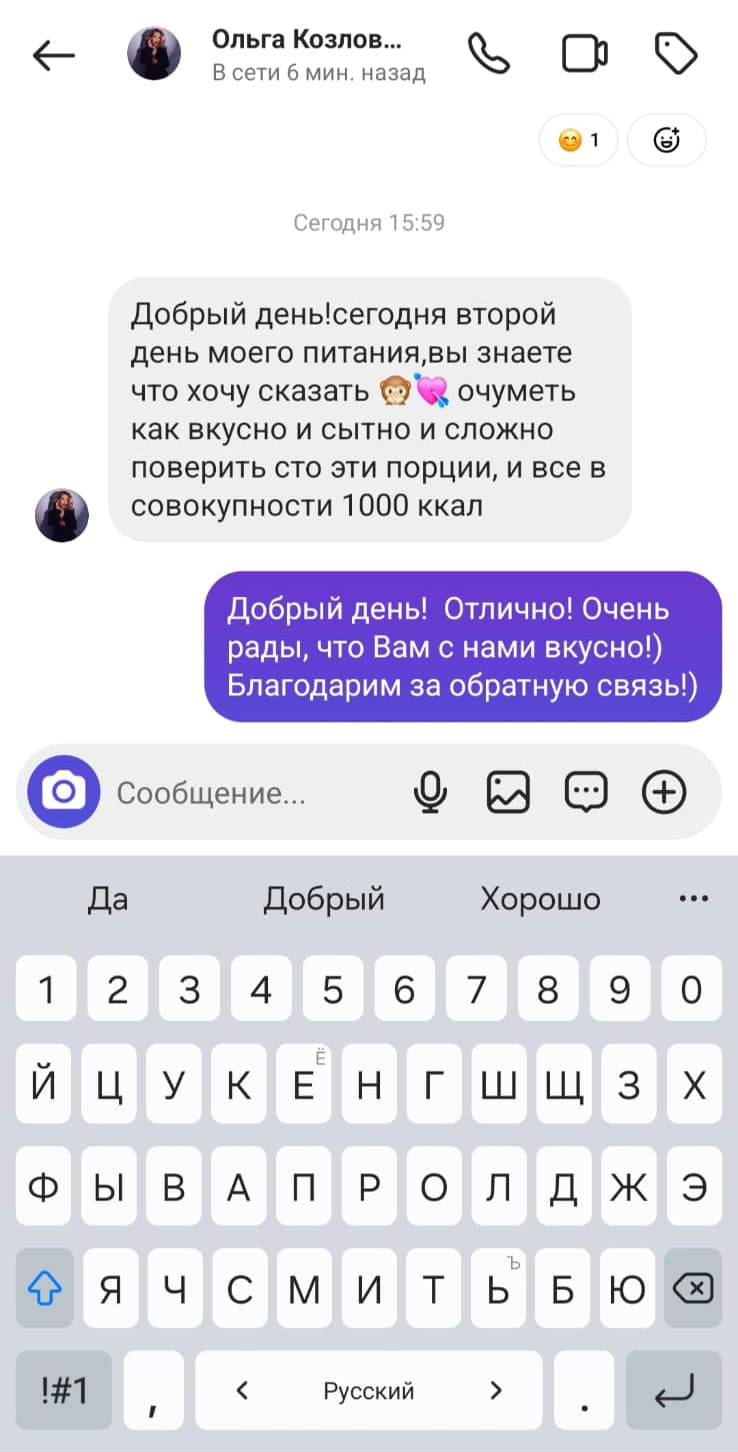Open the plus attachments menu

coord(664,793)
